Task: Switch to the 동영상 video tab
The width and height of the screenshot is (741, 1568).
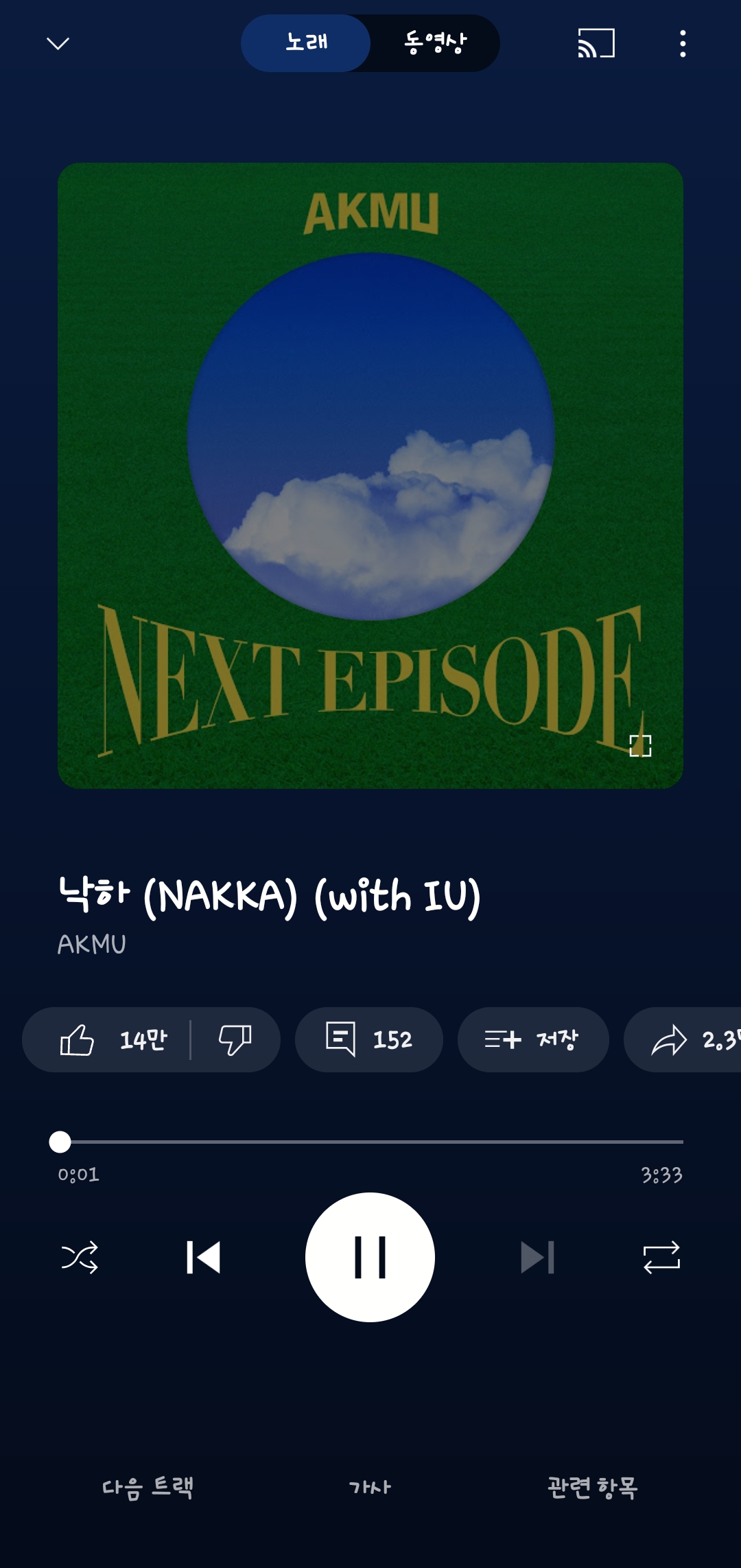Action: (x=435, y=43)
